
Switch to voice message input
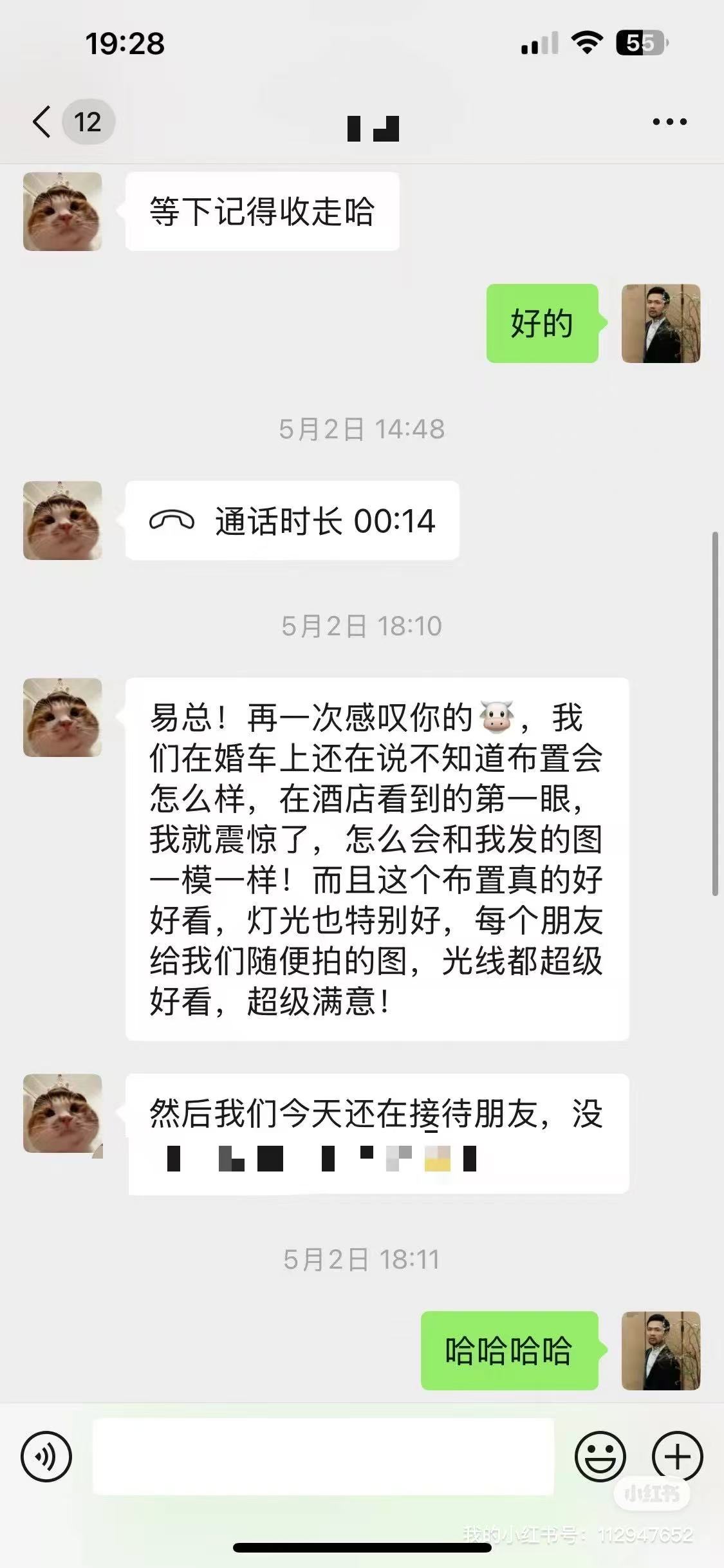(46, 1456)
